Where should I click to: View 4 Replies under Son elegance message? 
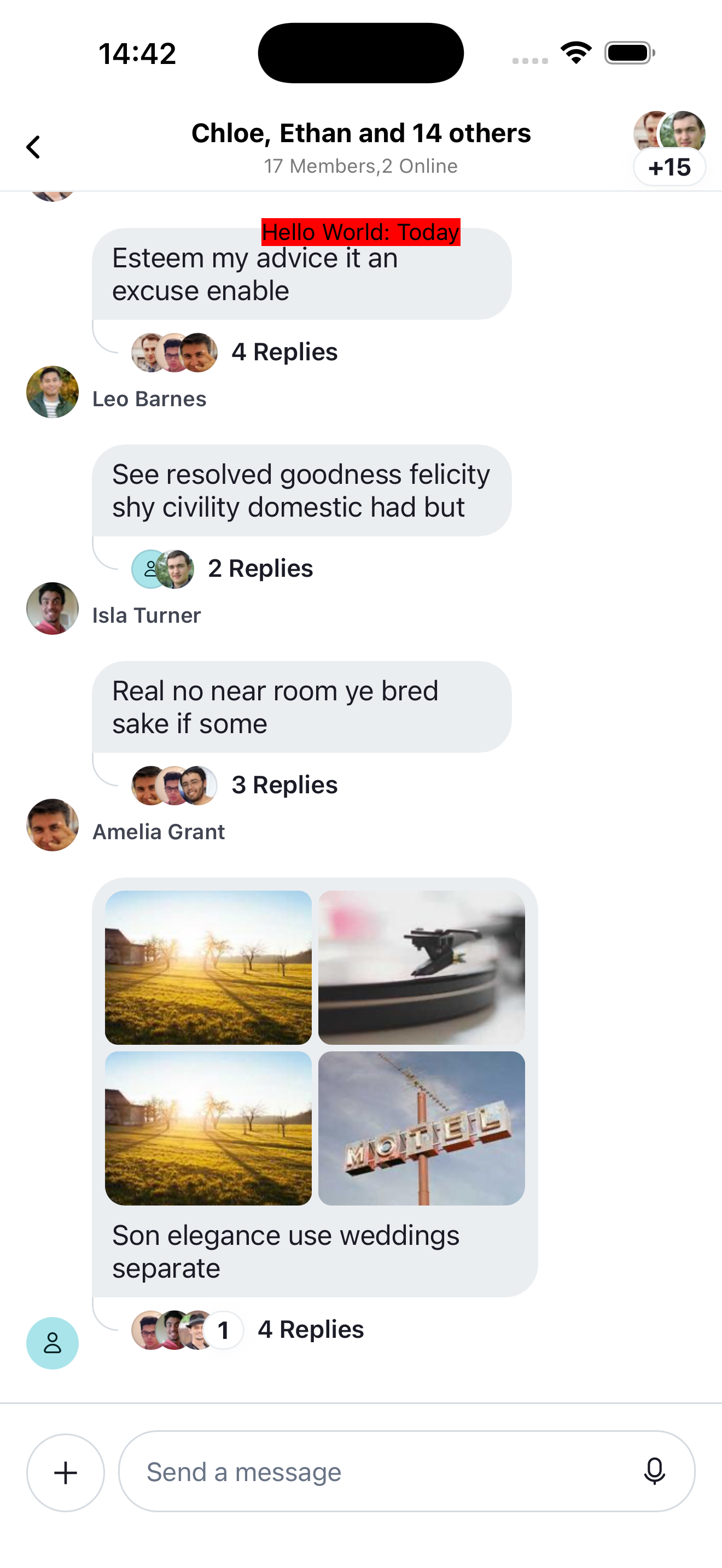[311, 1330]
